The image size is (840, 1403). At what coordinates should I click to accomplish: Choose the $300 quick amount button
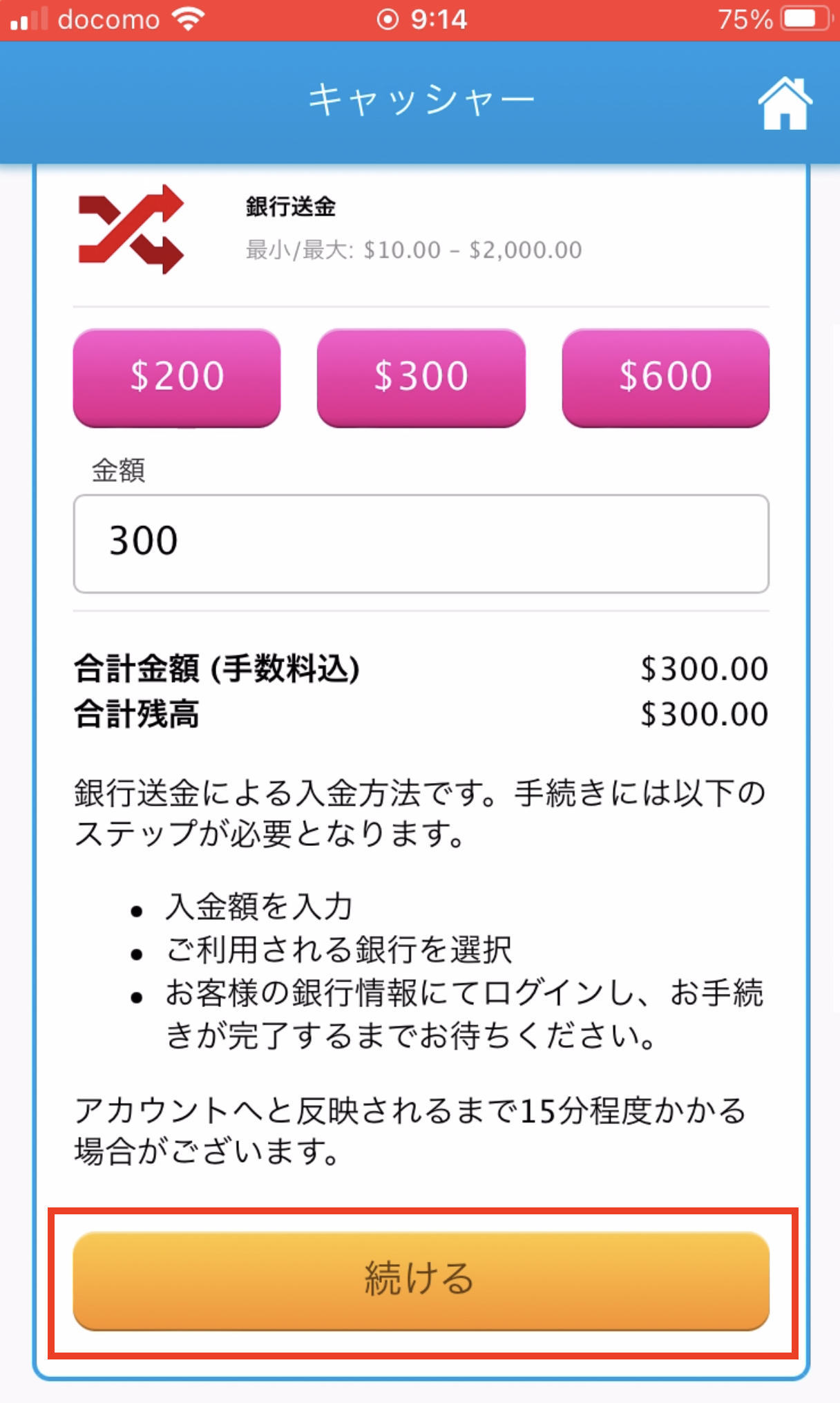[421, 378]
